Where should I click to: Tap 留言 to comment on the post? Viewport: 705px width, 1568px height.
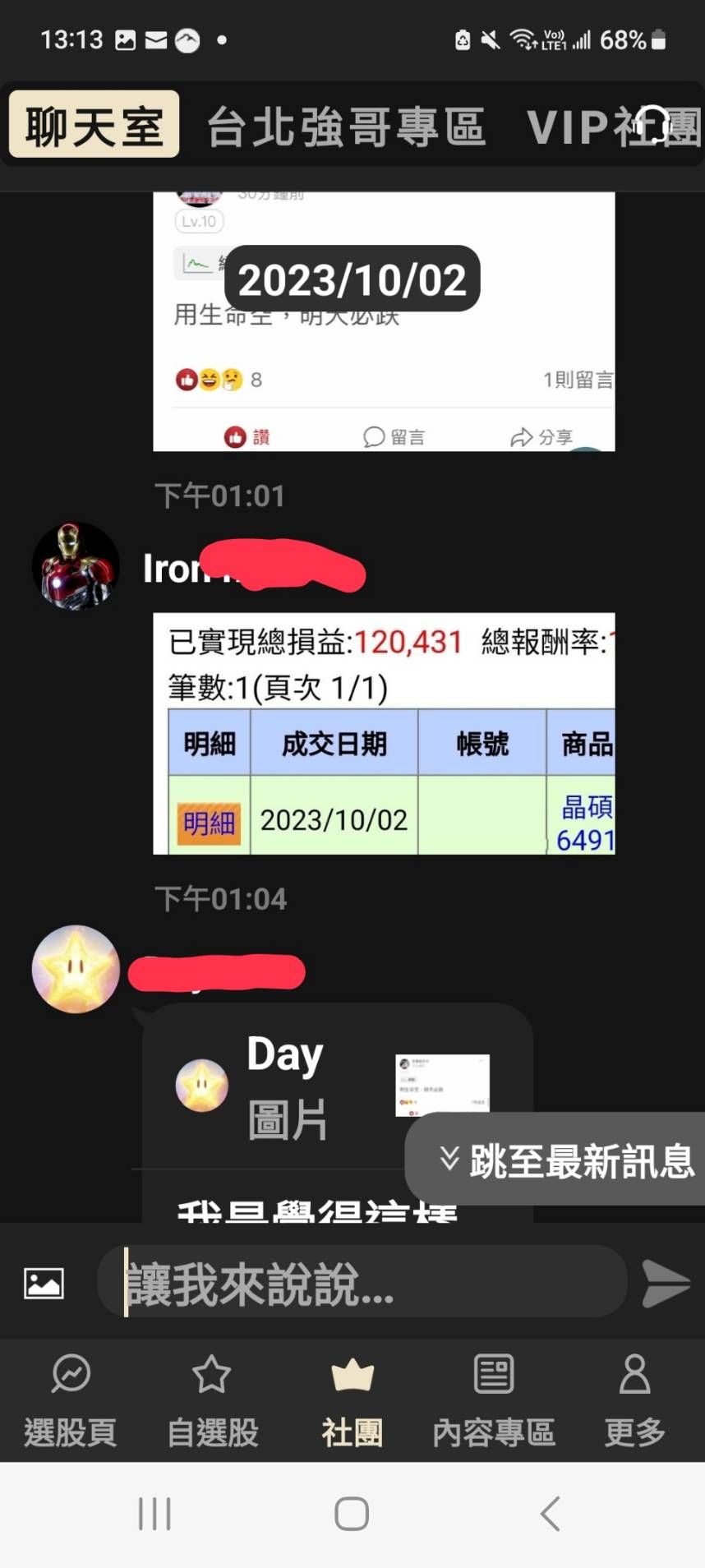[x=393, y=436]
